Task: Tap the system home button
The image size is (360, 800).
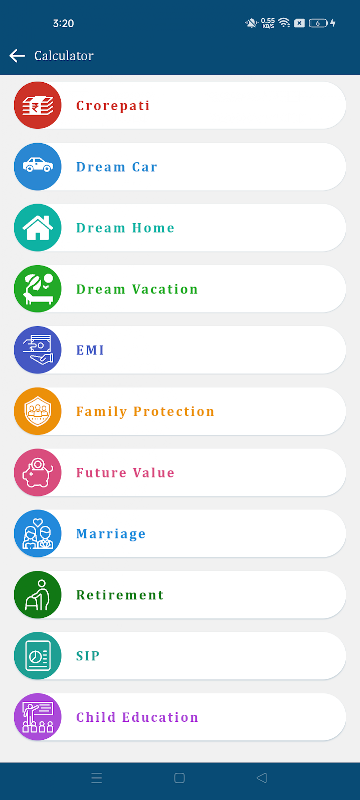Action: point(179,778)
